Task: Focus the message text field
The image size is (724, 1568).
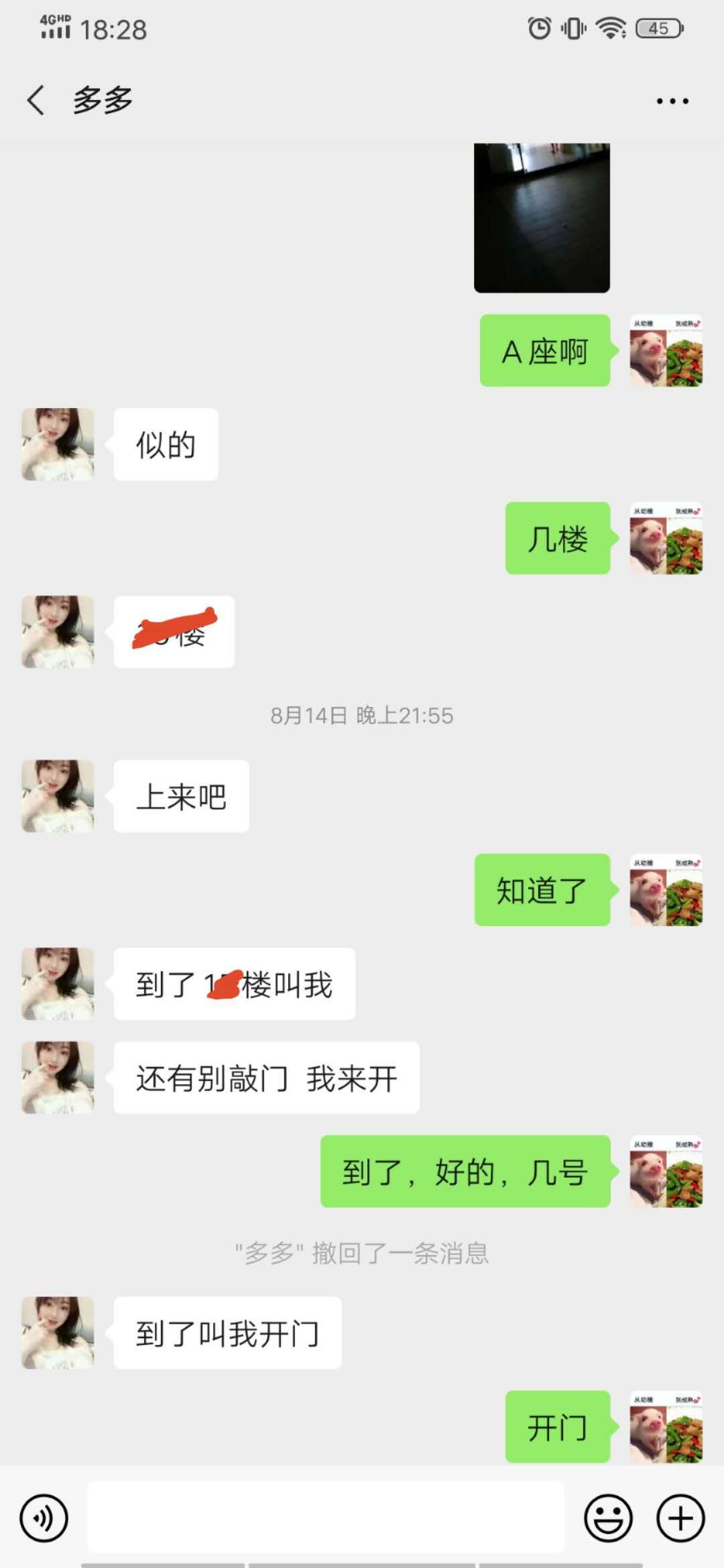Action: [x=326, y=1517]
